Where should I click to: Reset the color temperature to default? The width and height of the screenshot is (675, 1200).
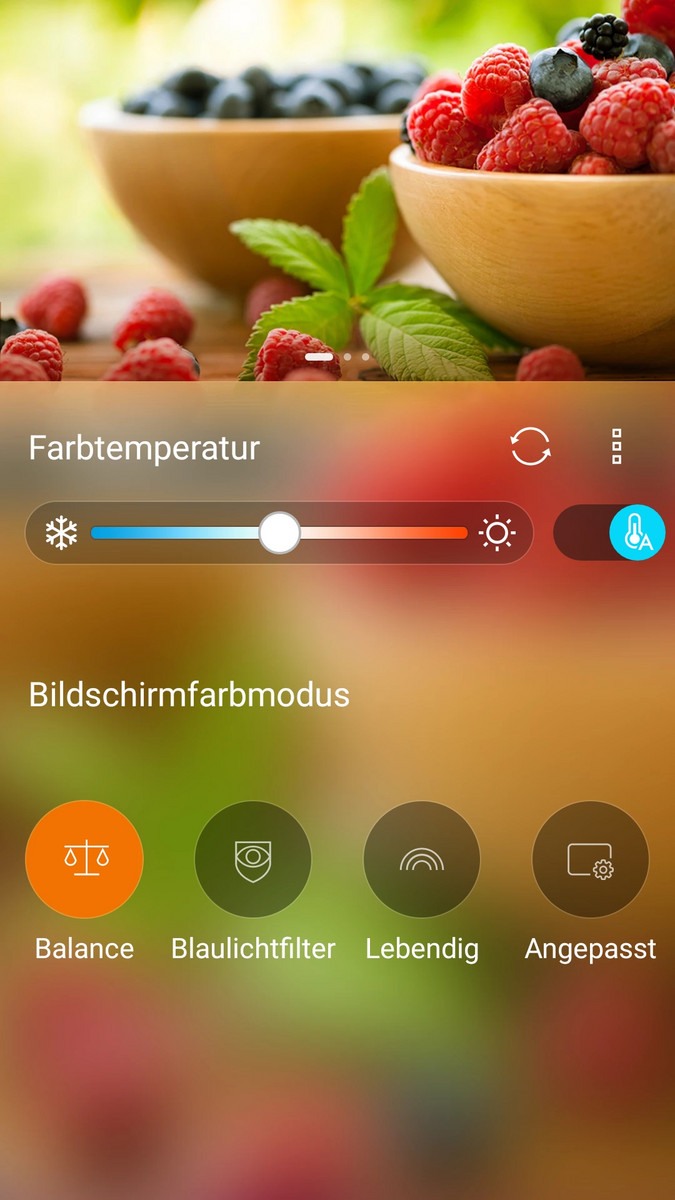pyautogui.click(x=530, y=446)
